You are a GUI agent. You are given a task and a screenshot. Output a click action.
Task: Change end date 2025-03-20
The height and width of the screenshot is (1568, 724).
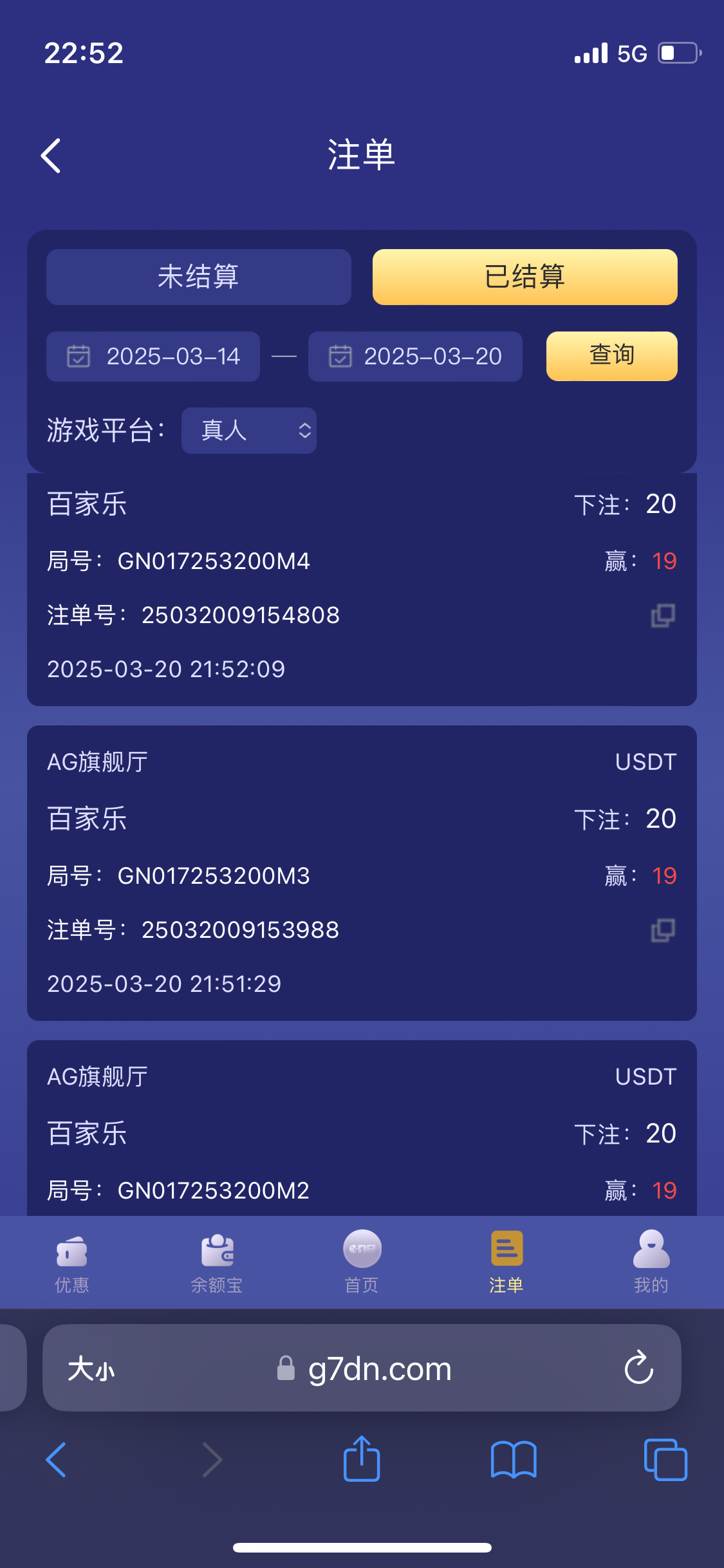(415, 357)
